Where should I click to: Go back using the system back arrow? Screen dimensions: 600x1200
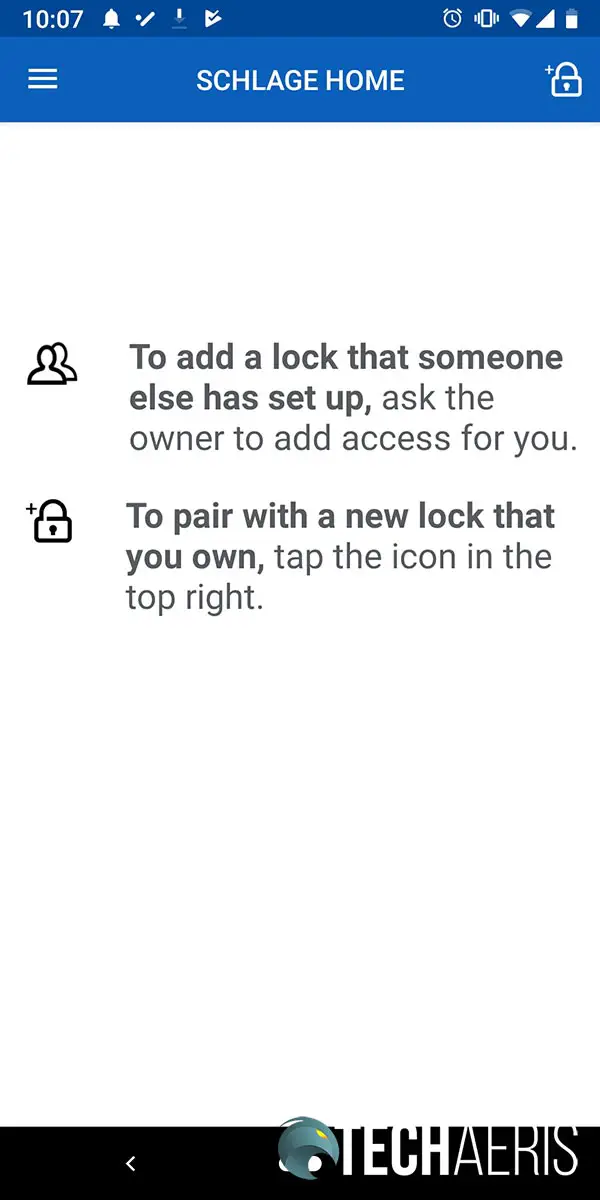click(x=130, y=1163)
